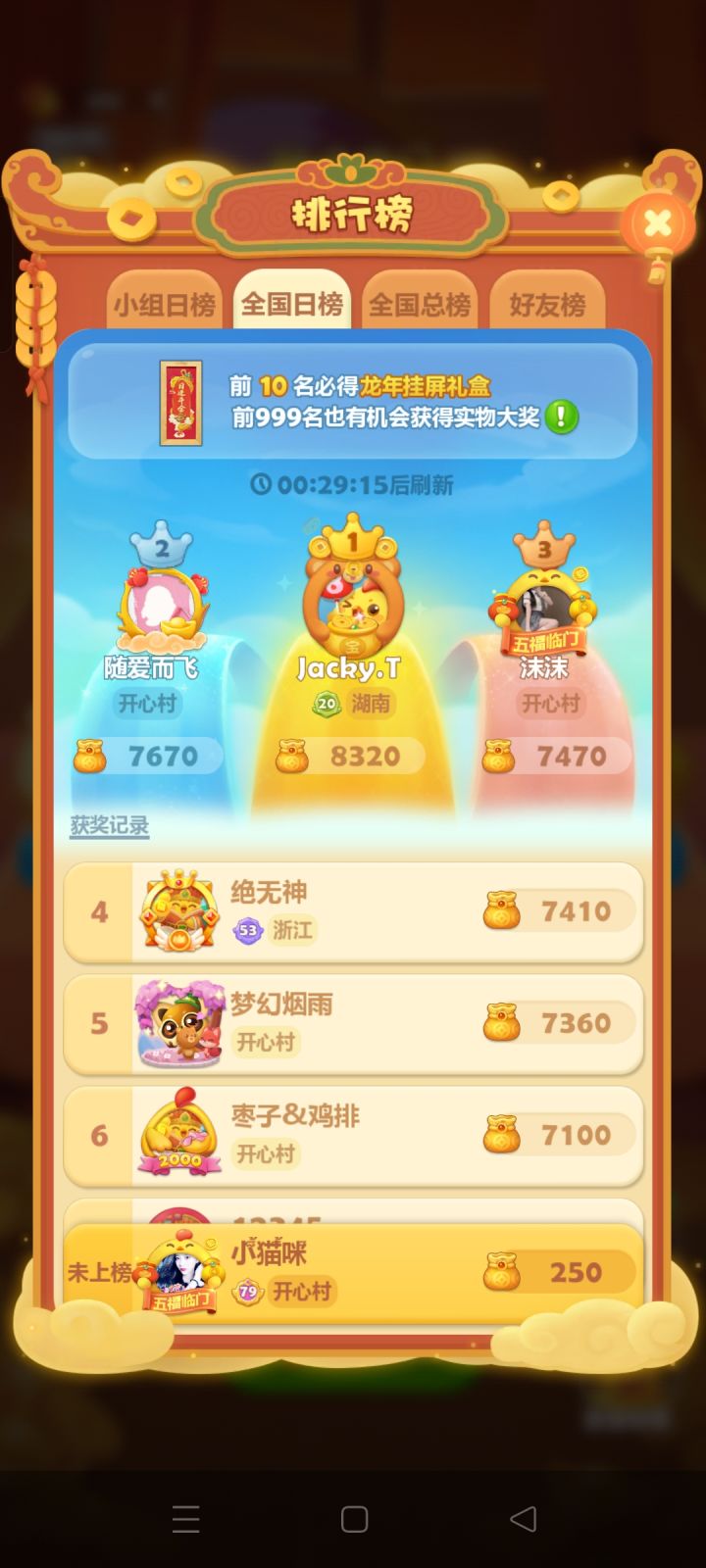Select the 好友榜 tab

click(x=547, y=304)
